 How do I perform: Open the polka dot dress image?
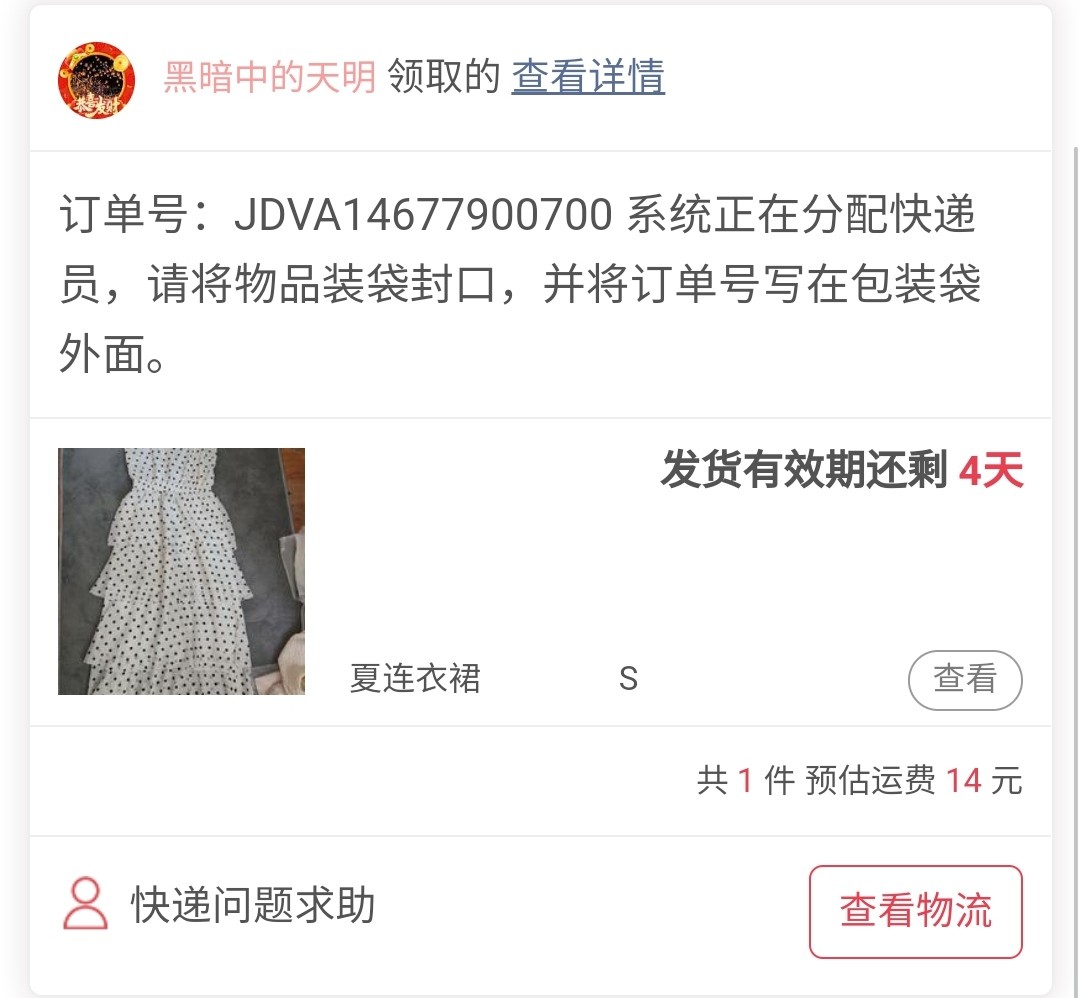(x=181, y=571)
